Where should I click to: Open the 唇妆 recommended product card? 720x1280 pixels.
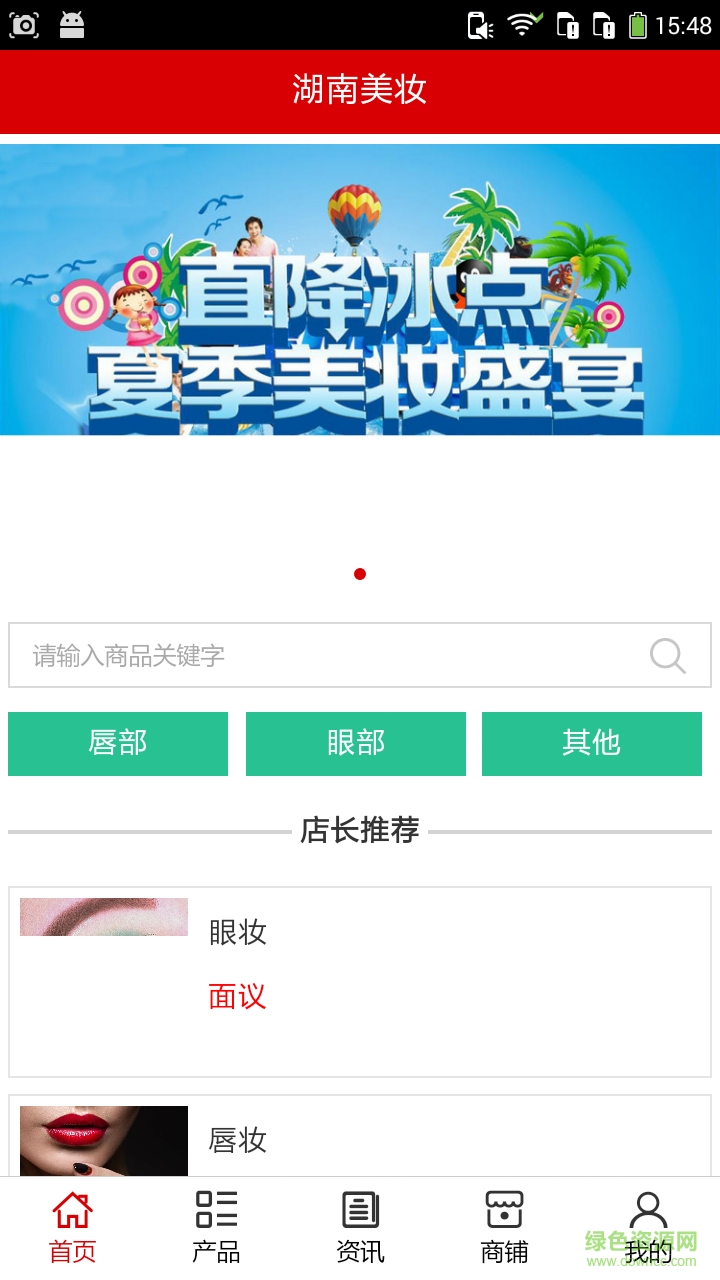click(360, 1138)
